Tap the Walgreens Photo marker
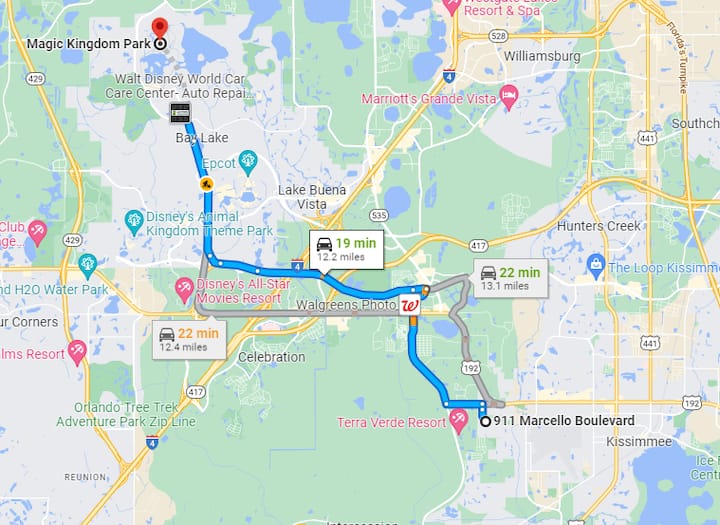This screenshot has height=525, width=720. [x=410, y=305]
